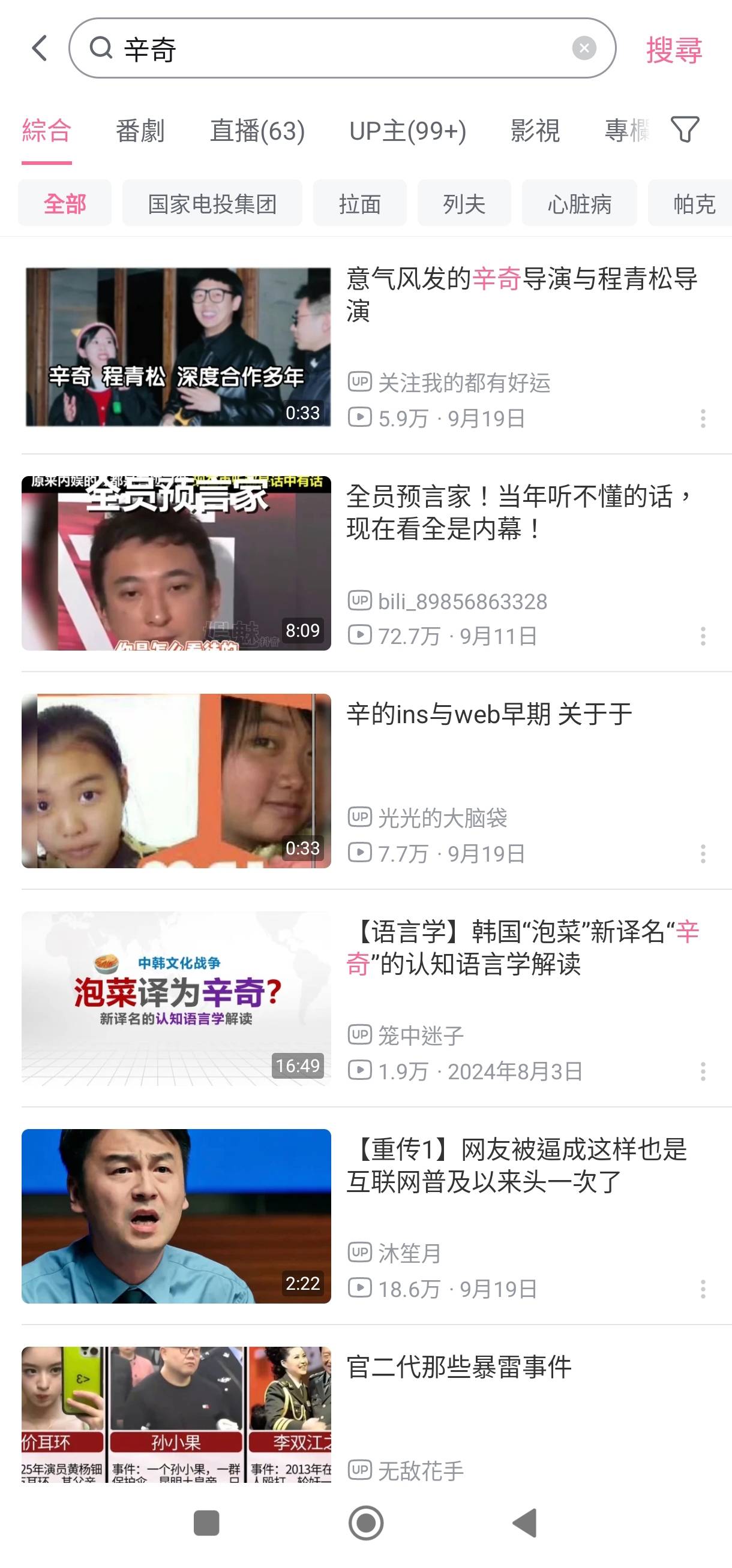This screenshot has width=732, height=1568.
Task: Select the 拉面 chip
Action: (359, 203)
